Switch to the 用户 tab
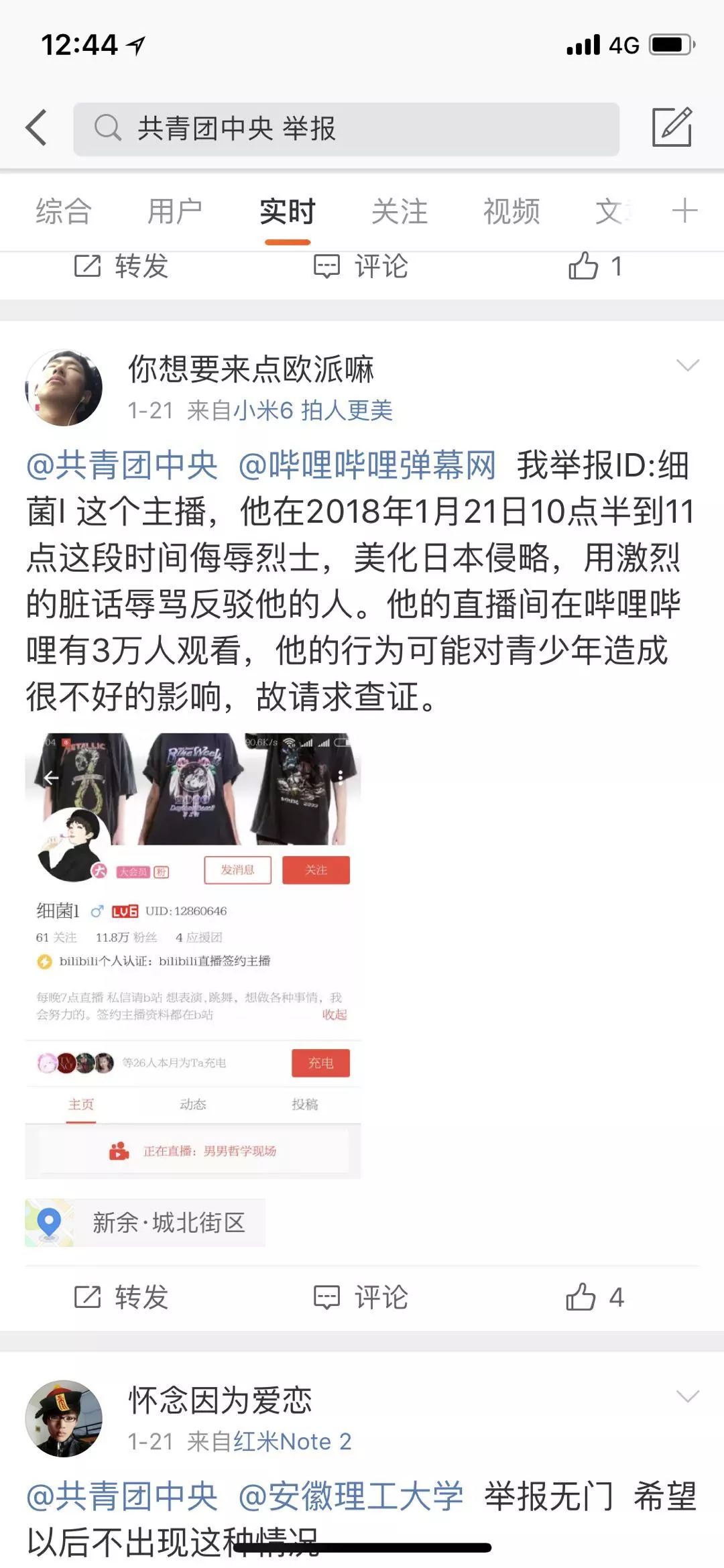This screenshot has height=1568, width=724. coord(175,212)
